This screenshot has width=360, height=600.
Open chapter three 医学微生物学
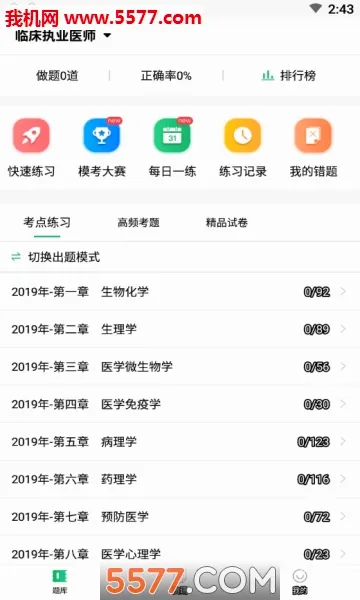pyautogui.click(x=180, y=367)
